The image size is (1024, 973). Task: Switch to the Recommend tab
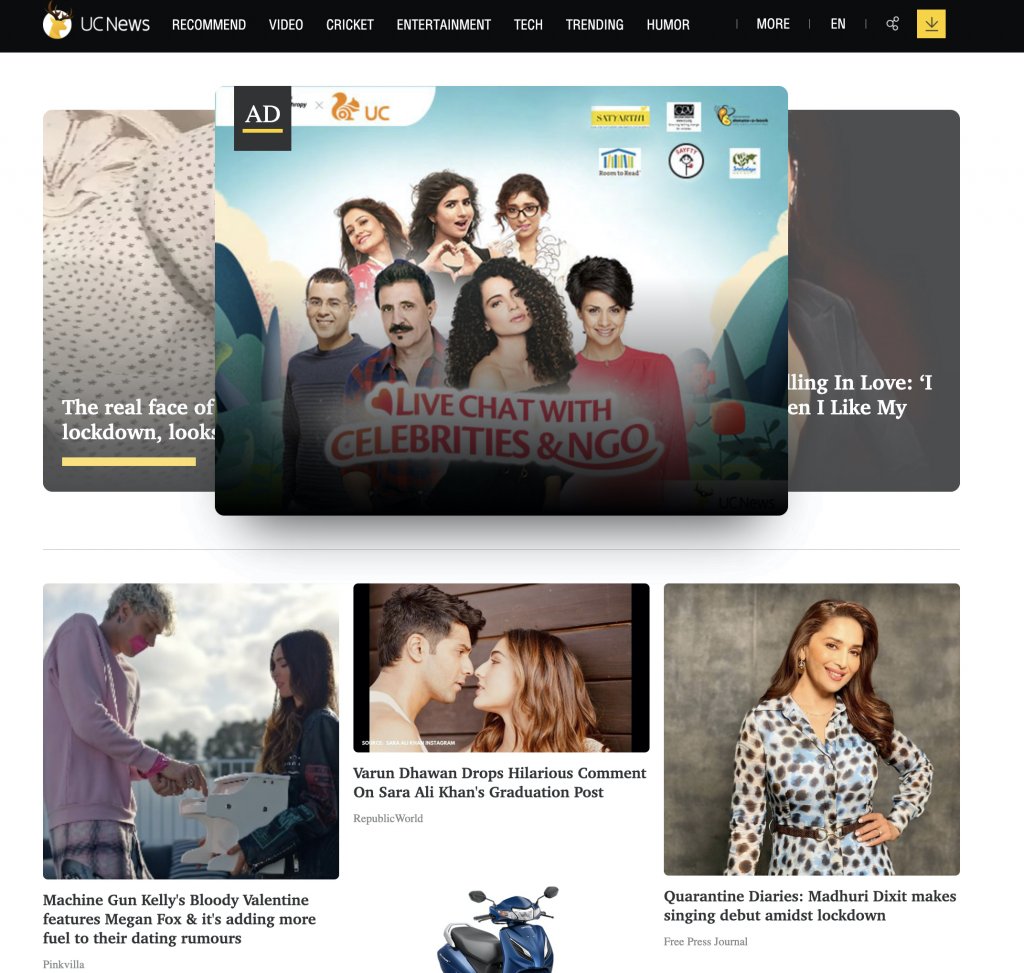tap(209, 24)
